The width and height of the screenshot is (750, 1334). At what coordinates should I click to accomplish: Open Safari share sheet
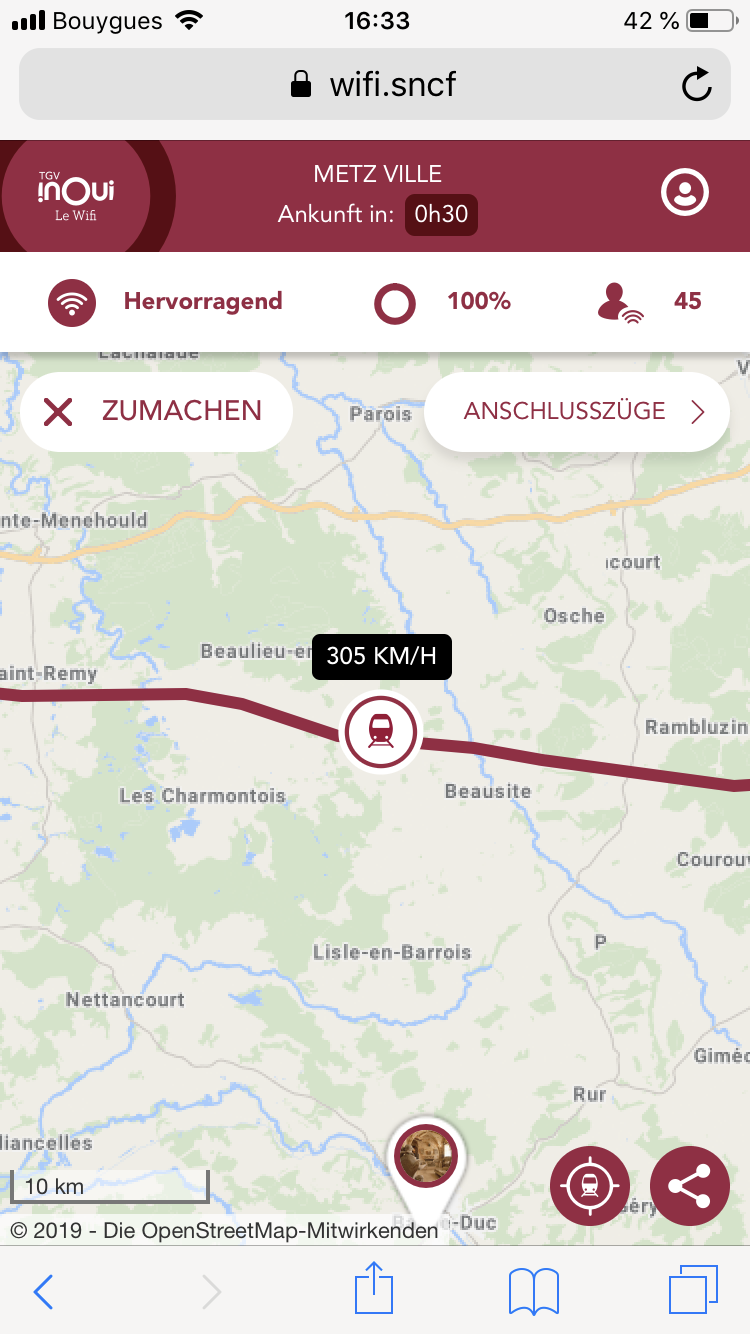point(375,1289)
